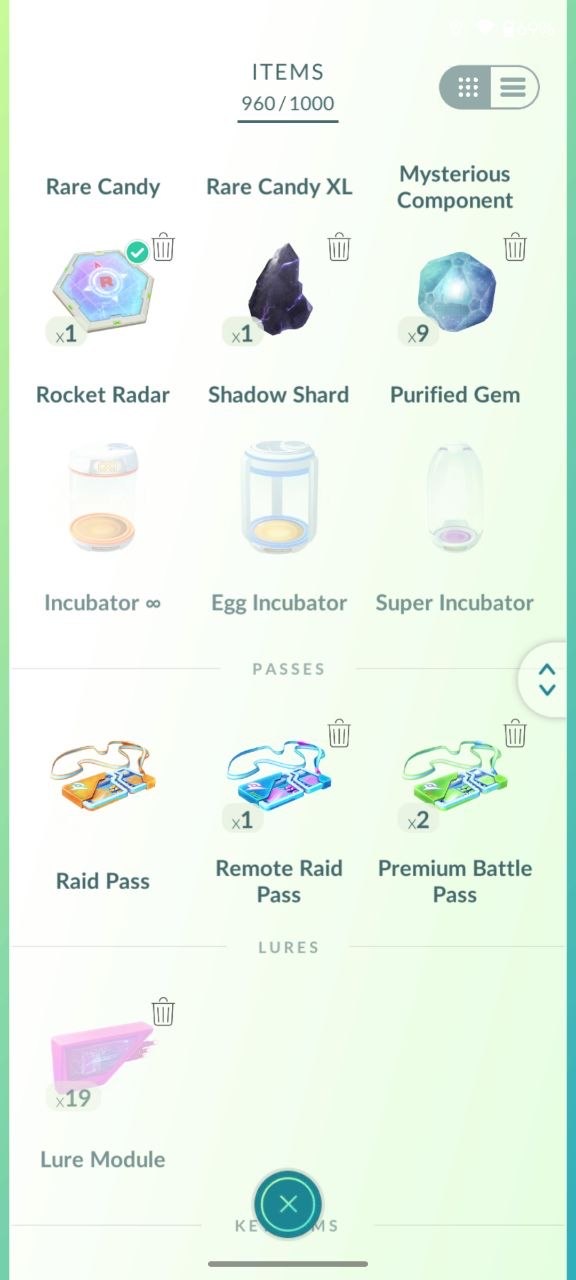Discard the Rocket Radar with trash icon

coord(163,246)
